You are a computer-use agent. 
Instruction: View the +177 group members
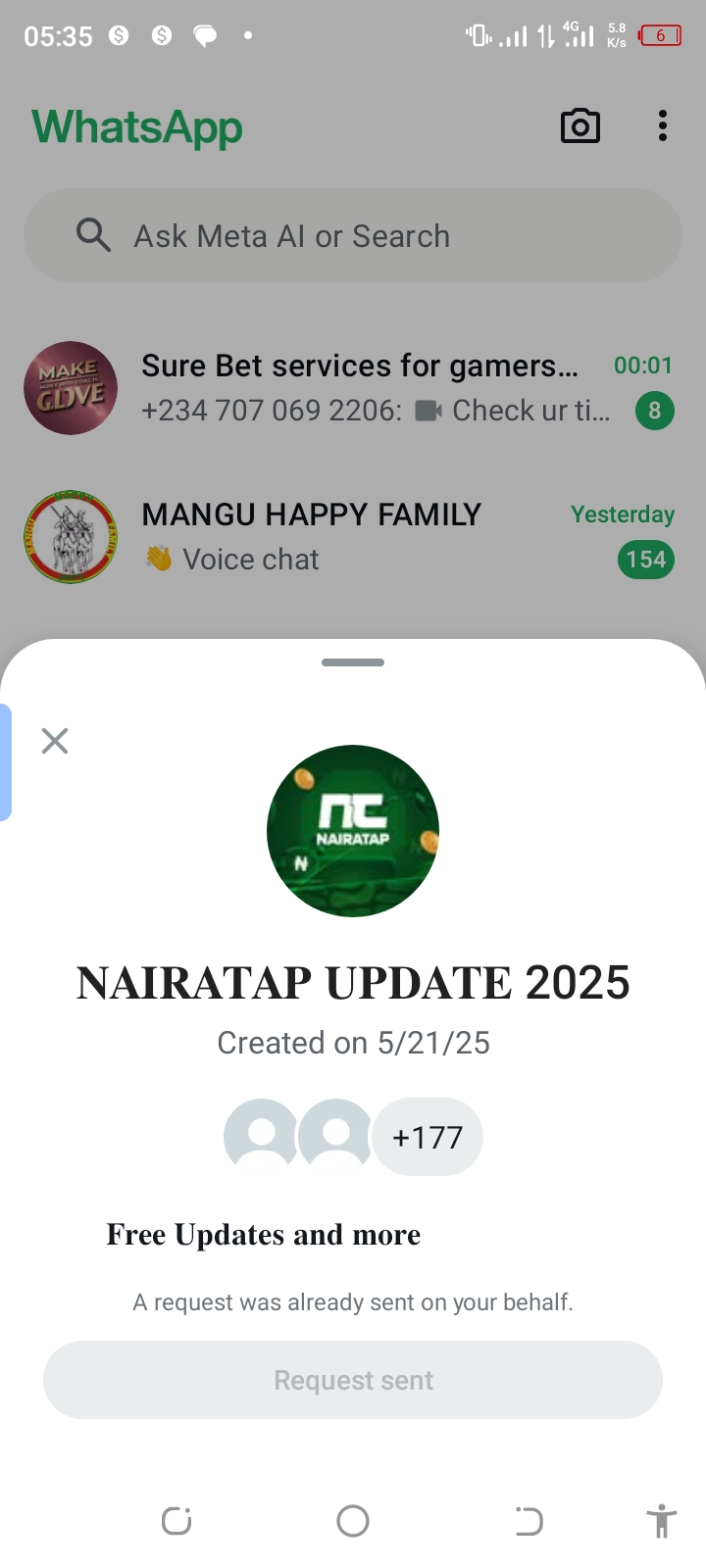click(x=427, y=1137)
